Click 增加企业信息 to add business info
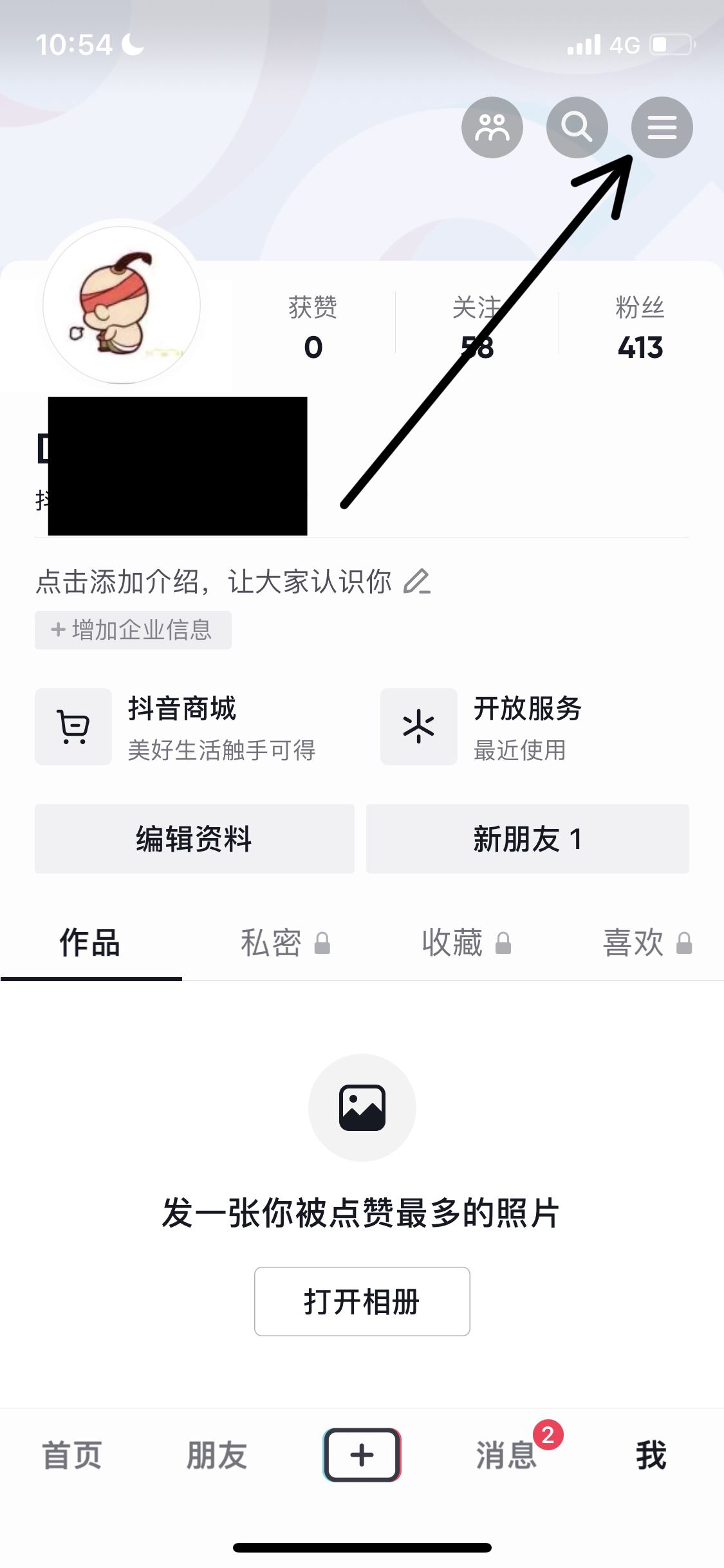The height and width of the screenshot is (1568, 724). pyautogui.click(x=133, y=630)
